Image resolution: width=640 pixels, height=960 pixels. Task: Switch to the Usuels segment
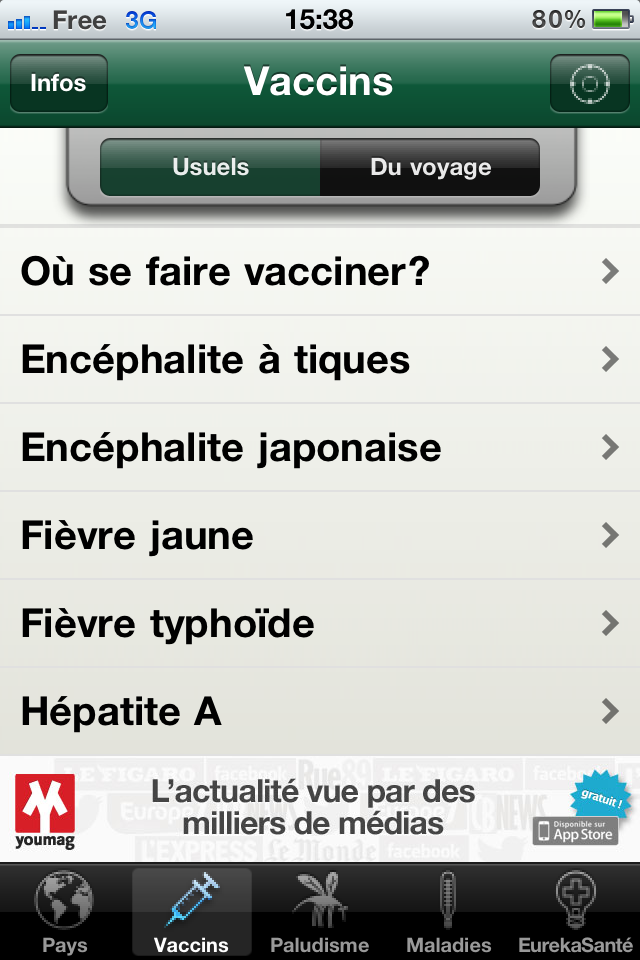pyautogui.click(x=211, y=167)
